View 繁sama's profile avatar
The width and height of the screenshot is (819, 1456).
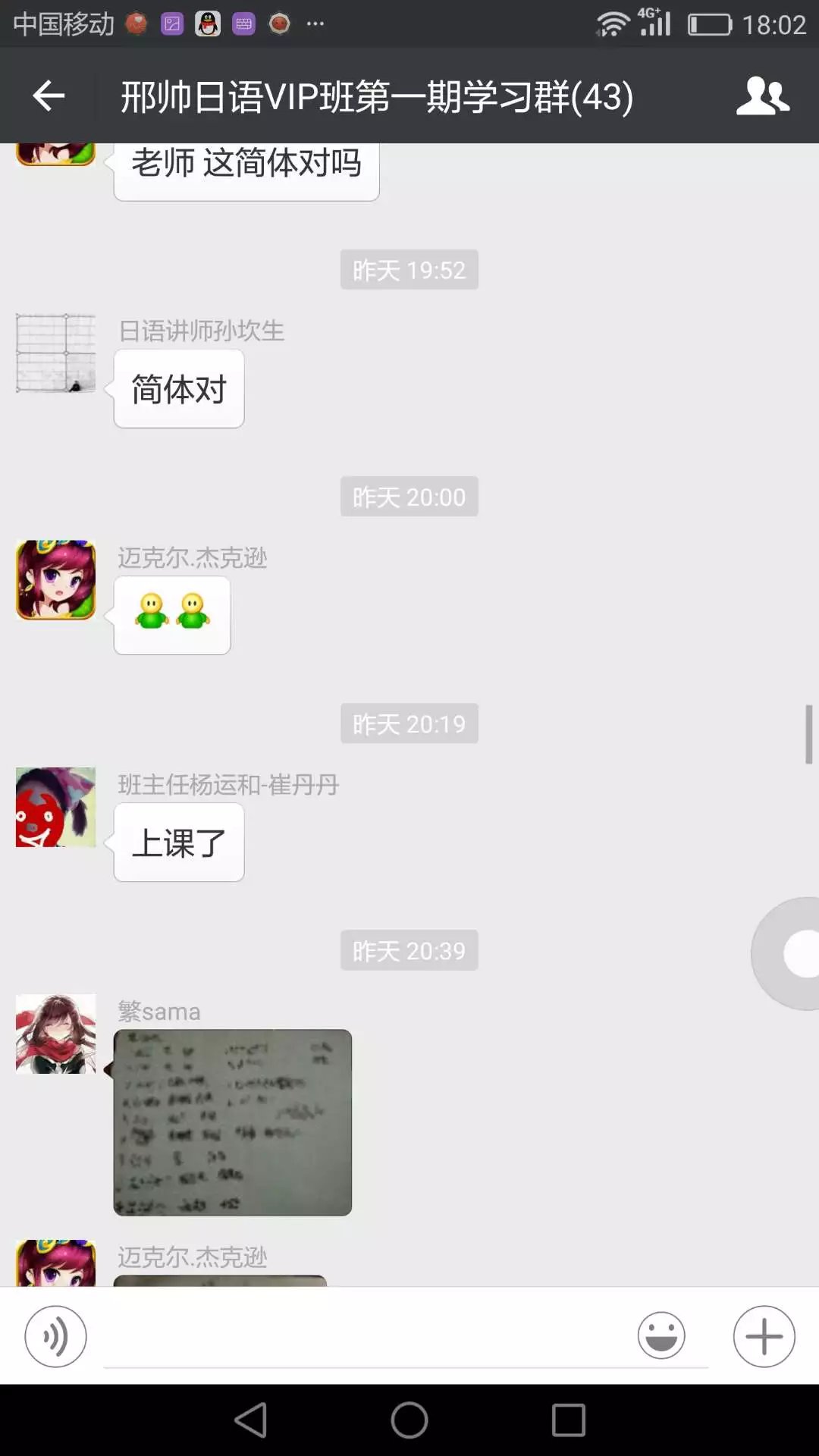56,1034
